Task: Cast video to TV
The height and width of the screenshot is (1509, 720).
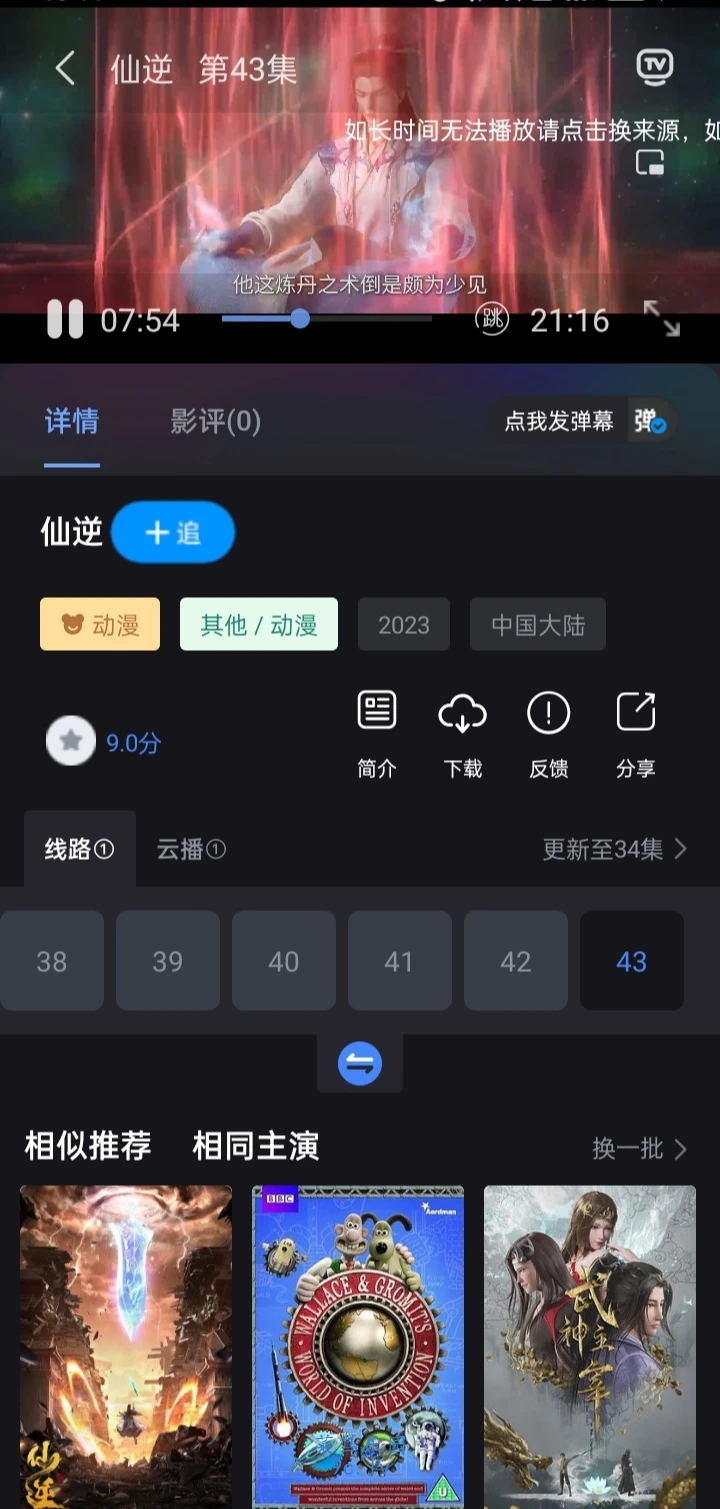Action: point(655,67)
